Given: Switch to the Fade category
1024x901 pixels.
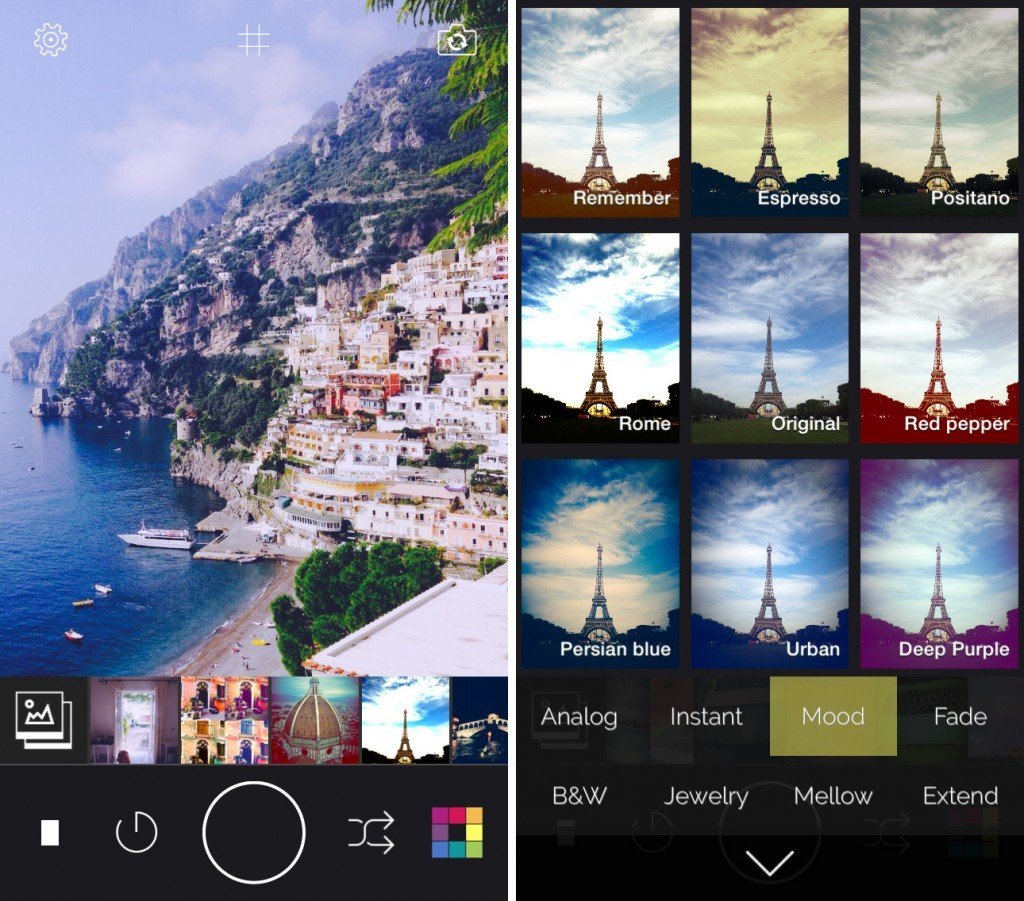Looking at the screenshot, I should [959, 716].
